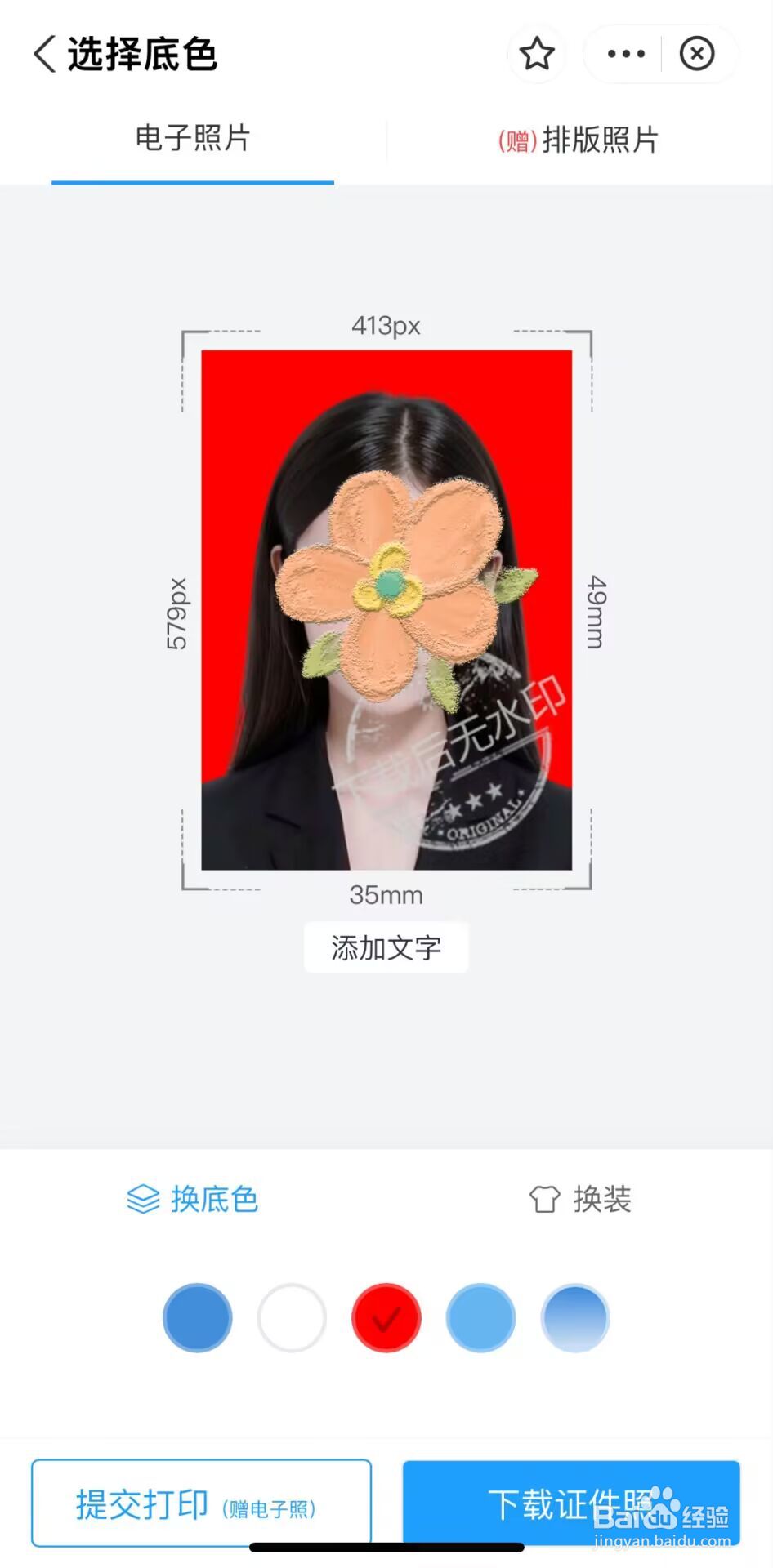
Task: Select the dark blue background color
Action: [x=197, y=1317]
